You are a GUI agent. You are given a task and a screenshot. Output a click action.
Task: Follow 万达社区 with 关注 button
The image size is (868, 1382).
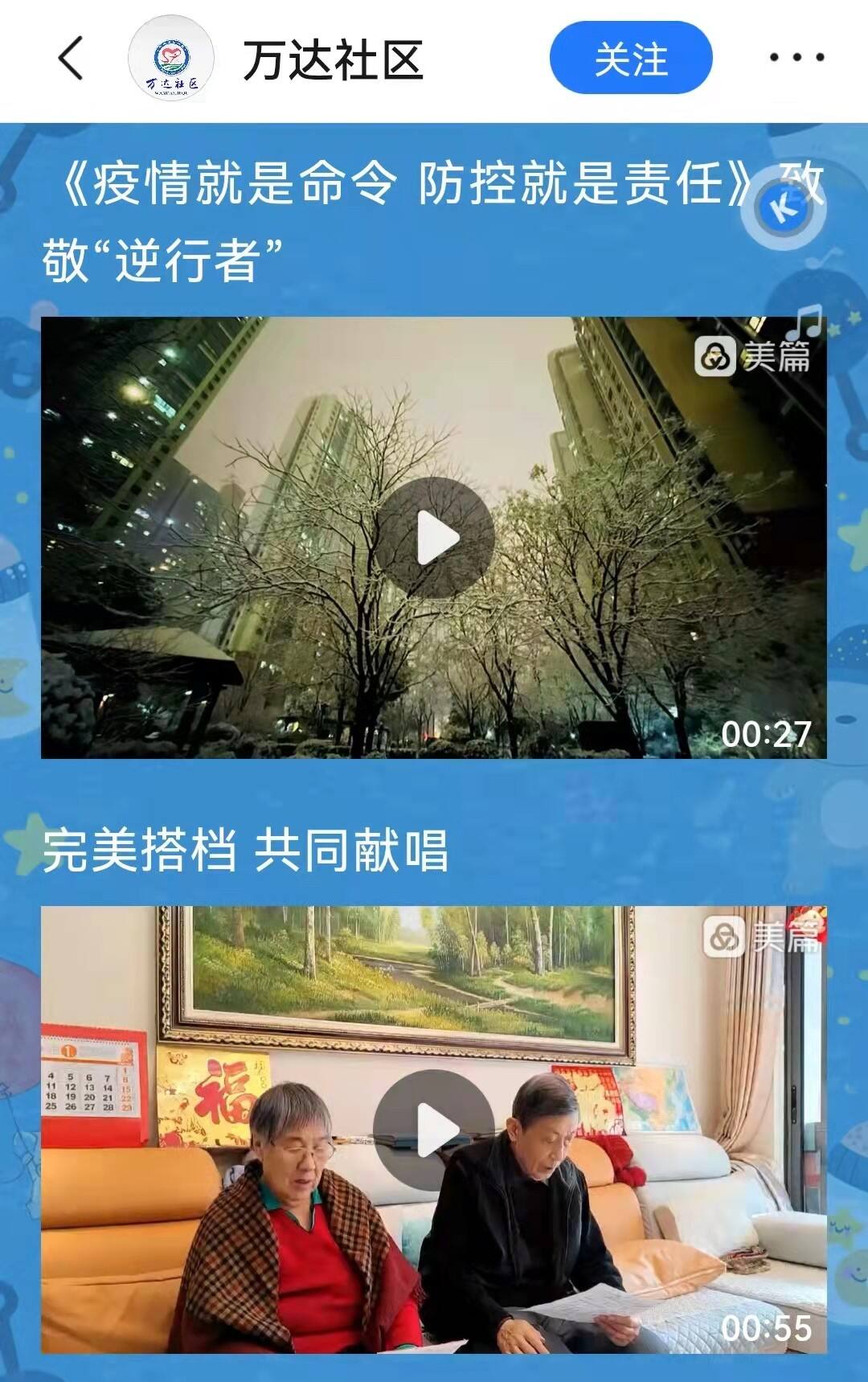[631, 59]
